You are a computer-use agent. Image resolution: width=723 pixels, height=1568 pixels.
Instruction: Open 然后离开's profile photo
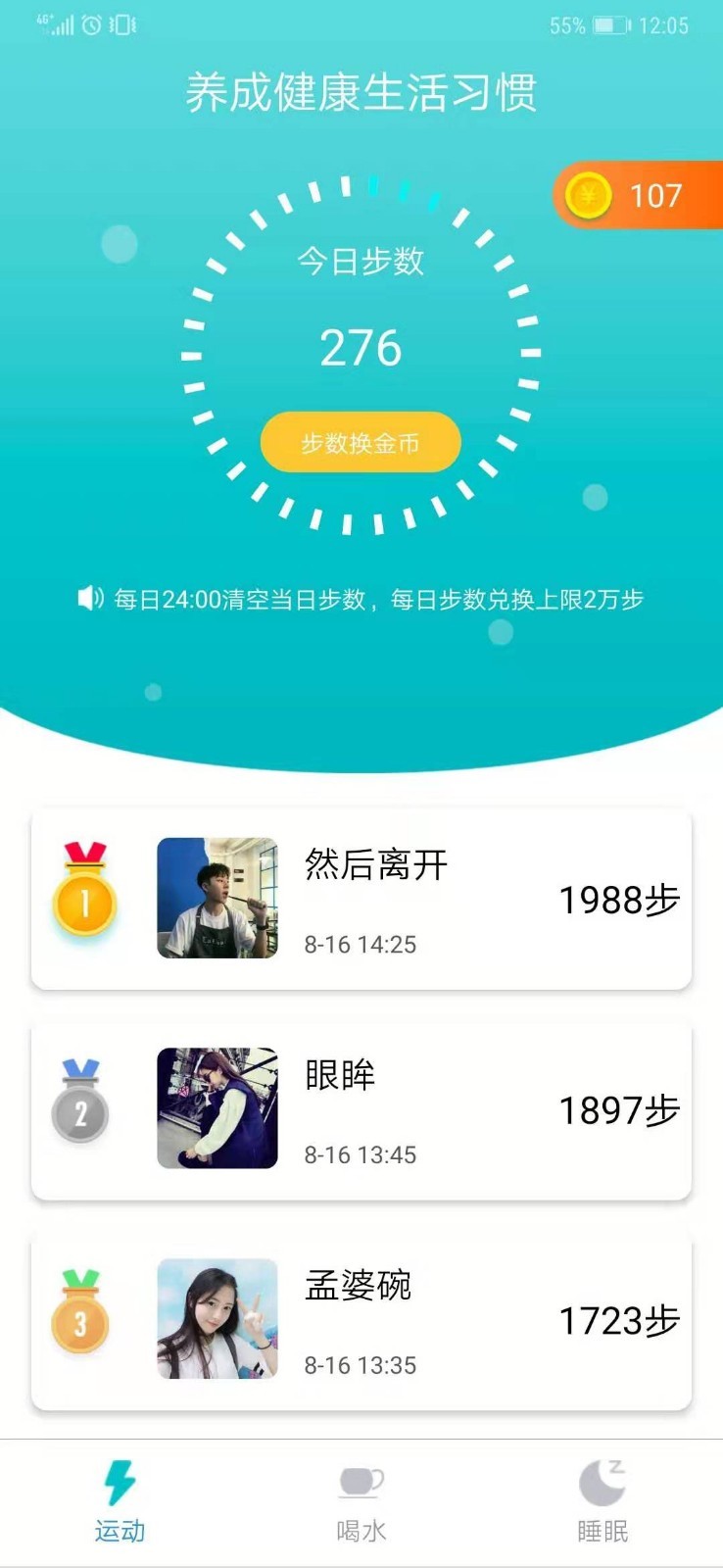217,898
